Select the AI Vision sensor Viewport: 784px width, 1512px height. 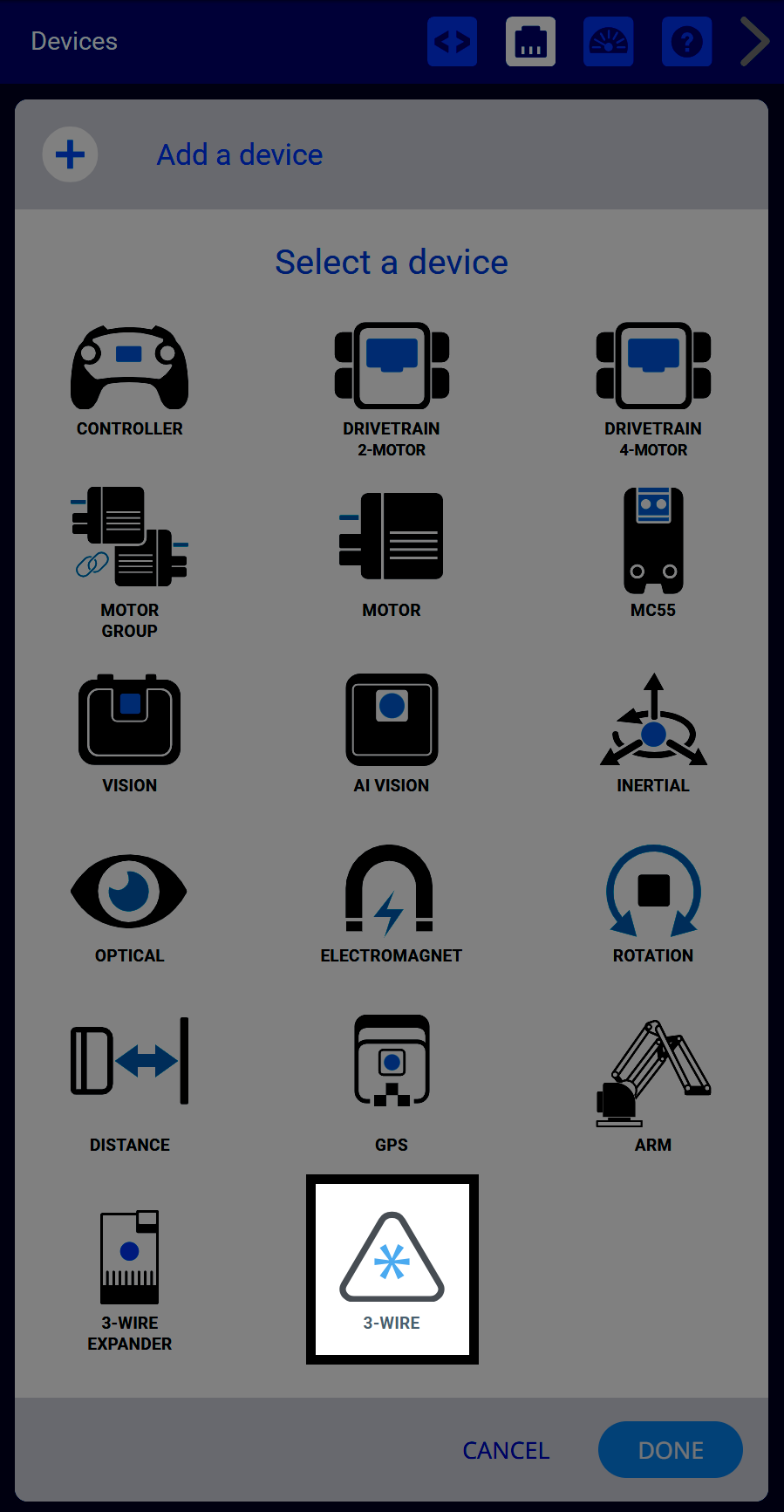pos(392,733)
